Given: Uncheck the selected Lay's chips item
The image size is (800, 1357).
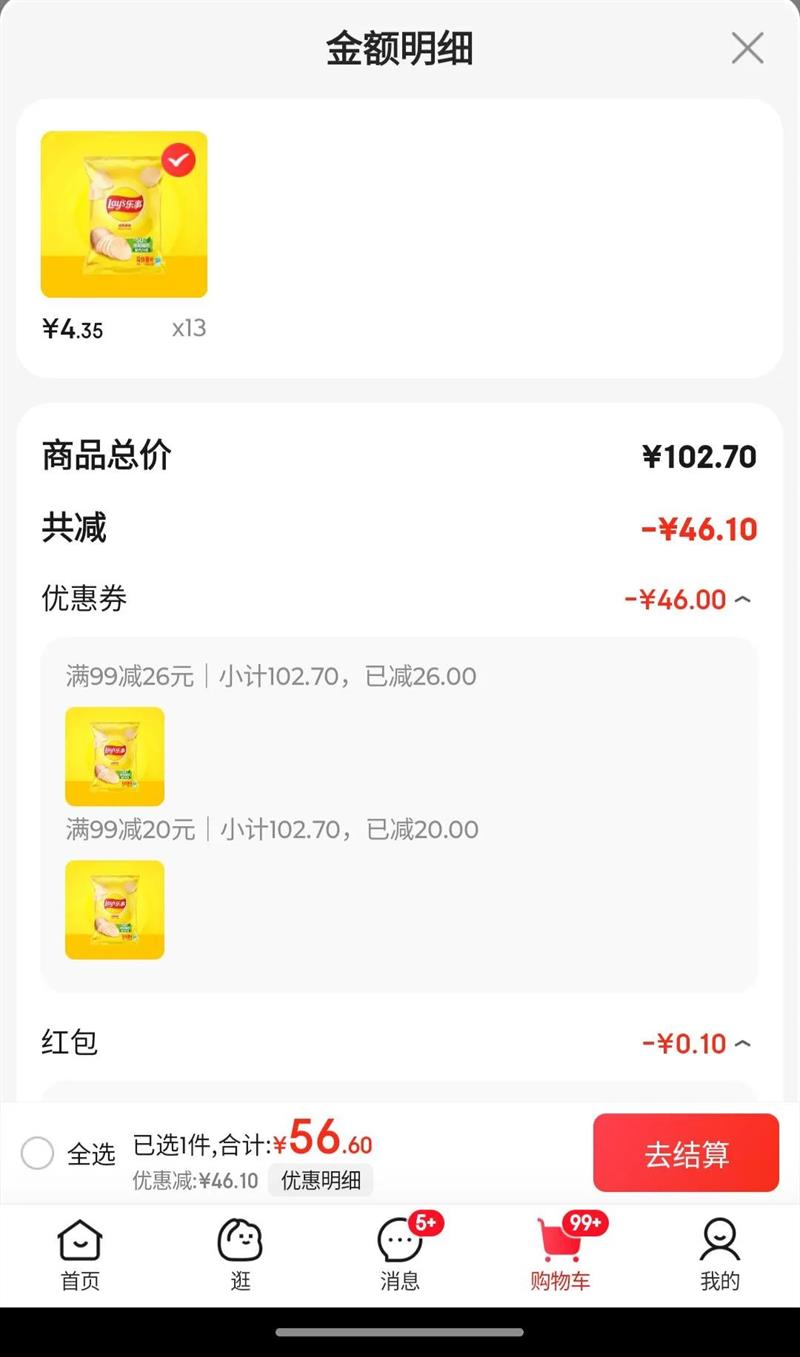Looking at the screenshot, I should click(x=178, y=159).
